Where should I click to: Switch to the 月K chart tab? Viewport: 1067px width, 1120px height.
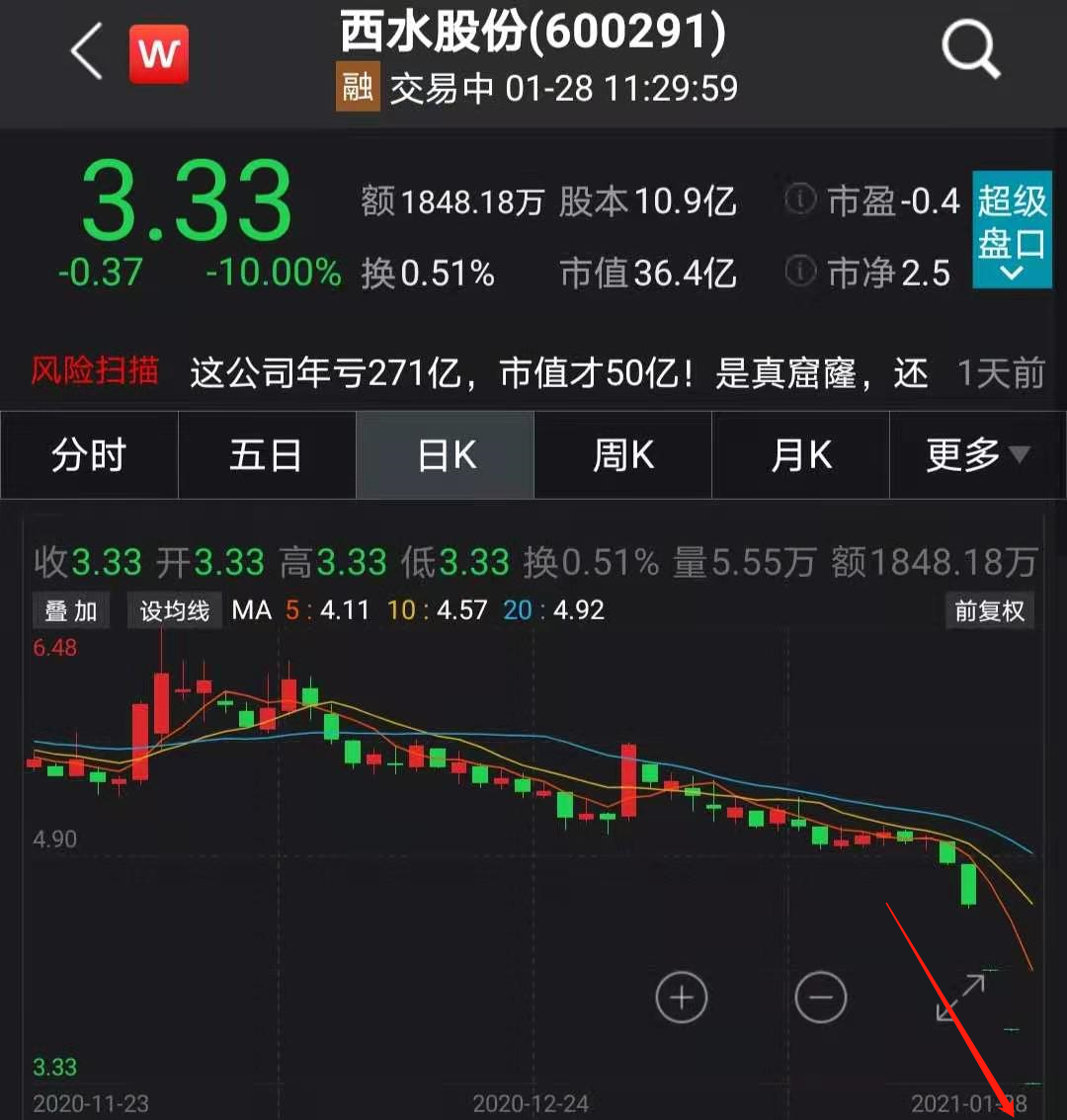coord(800,455)
